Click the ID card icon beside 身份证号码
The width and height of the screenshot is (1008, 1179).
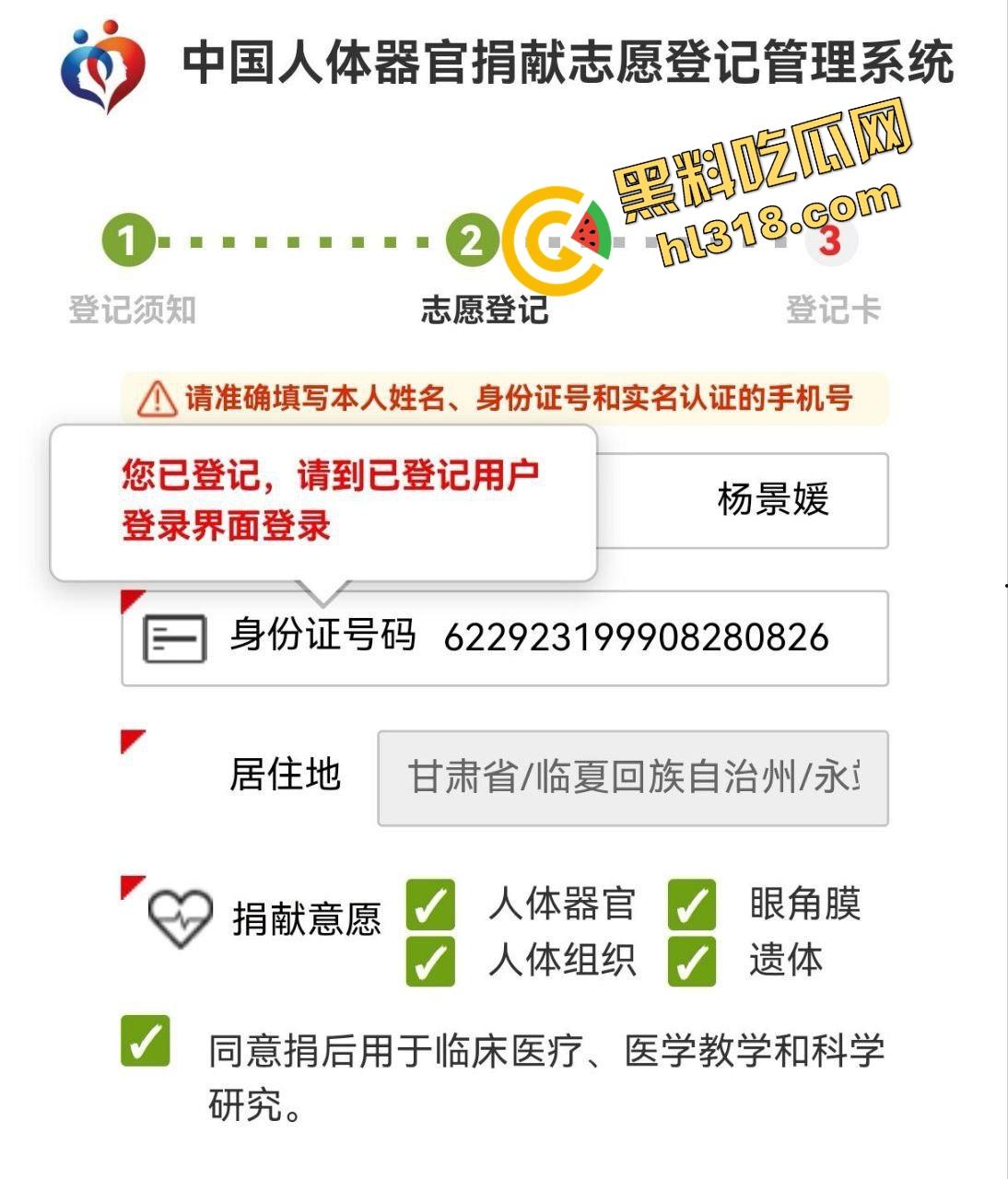(x=176, y=637)
